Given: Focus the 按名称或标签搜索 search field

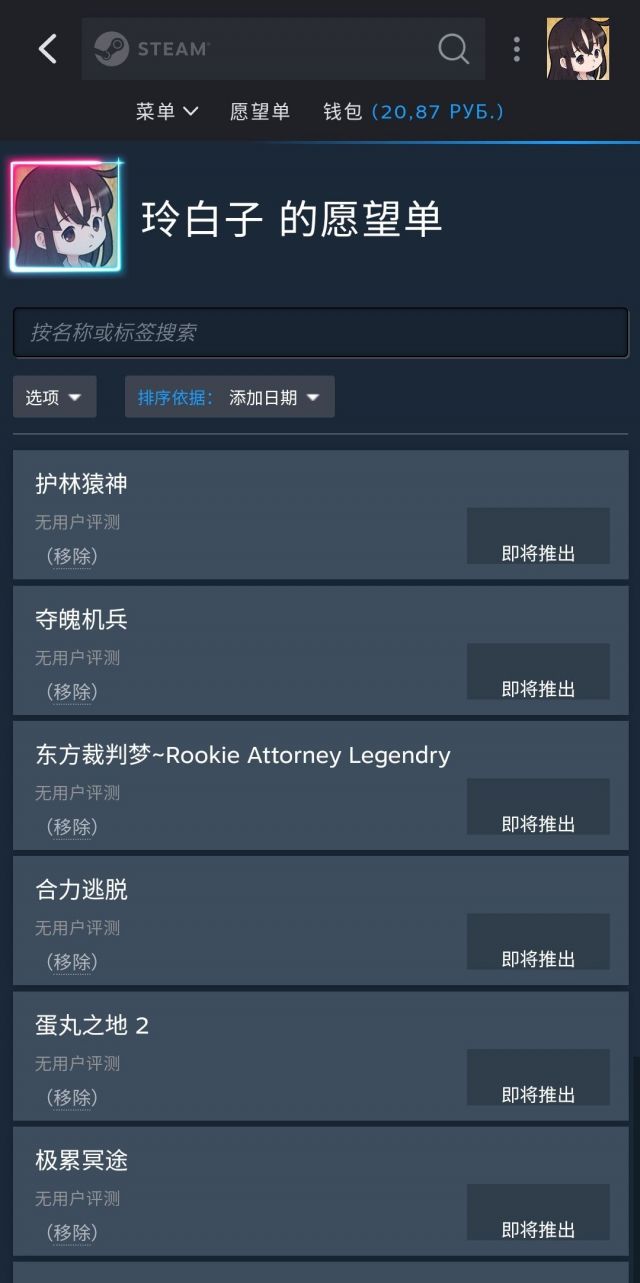Looking at the screenshot, I should tap(320, 333).
